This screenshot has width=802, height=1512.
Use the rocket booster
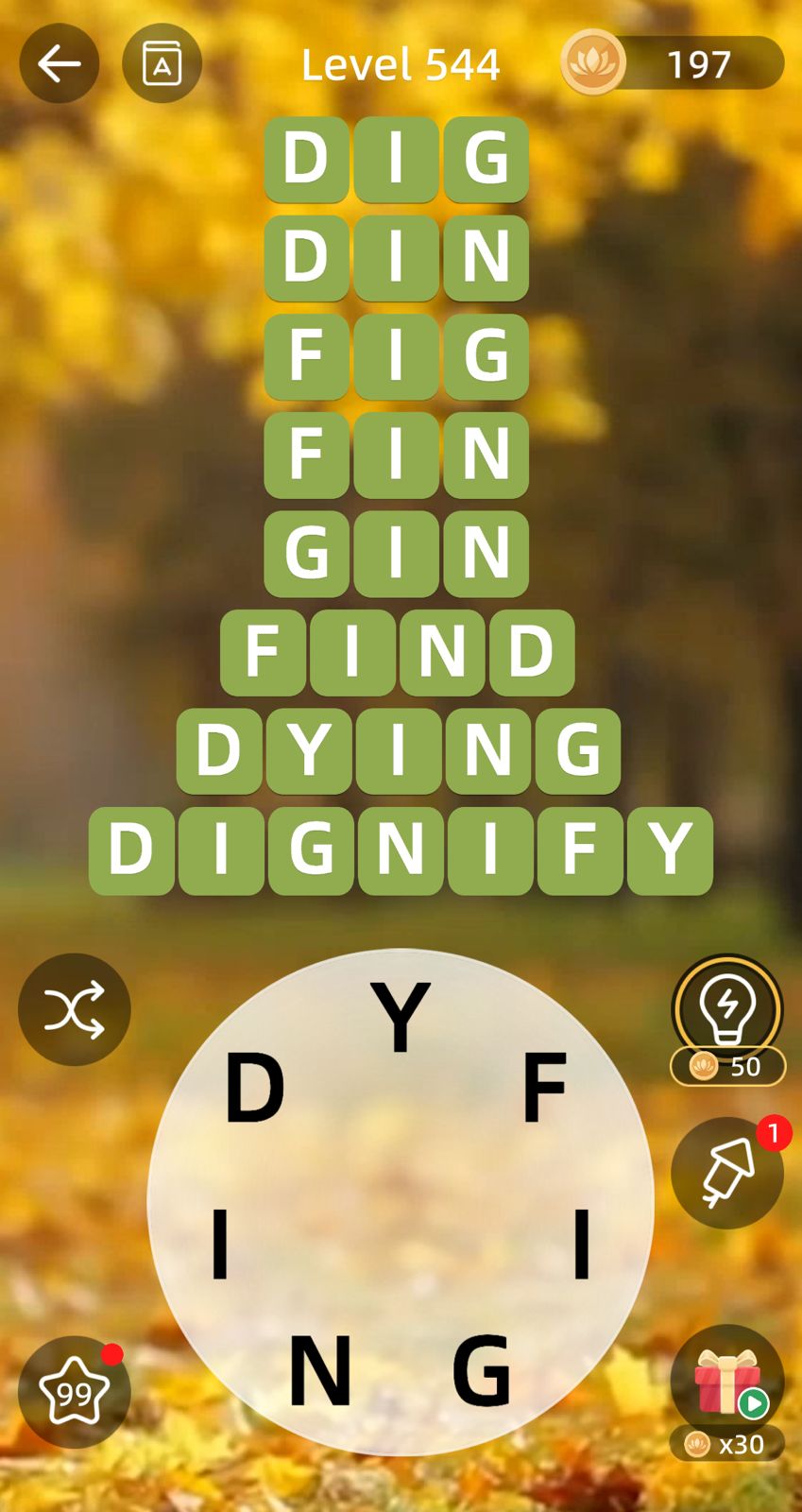coord(726,1173)
